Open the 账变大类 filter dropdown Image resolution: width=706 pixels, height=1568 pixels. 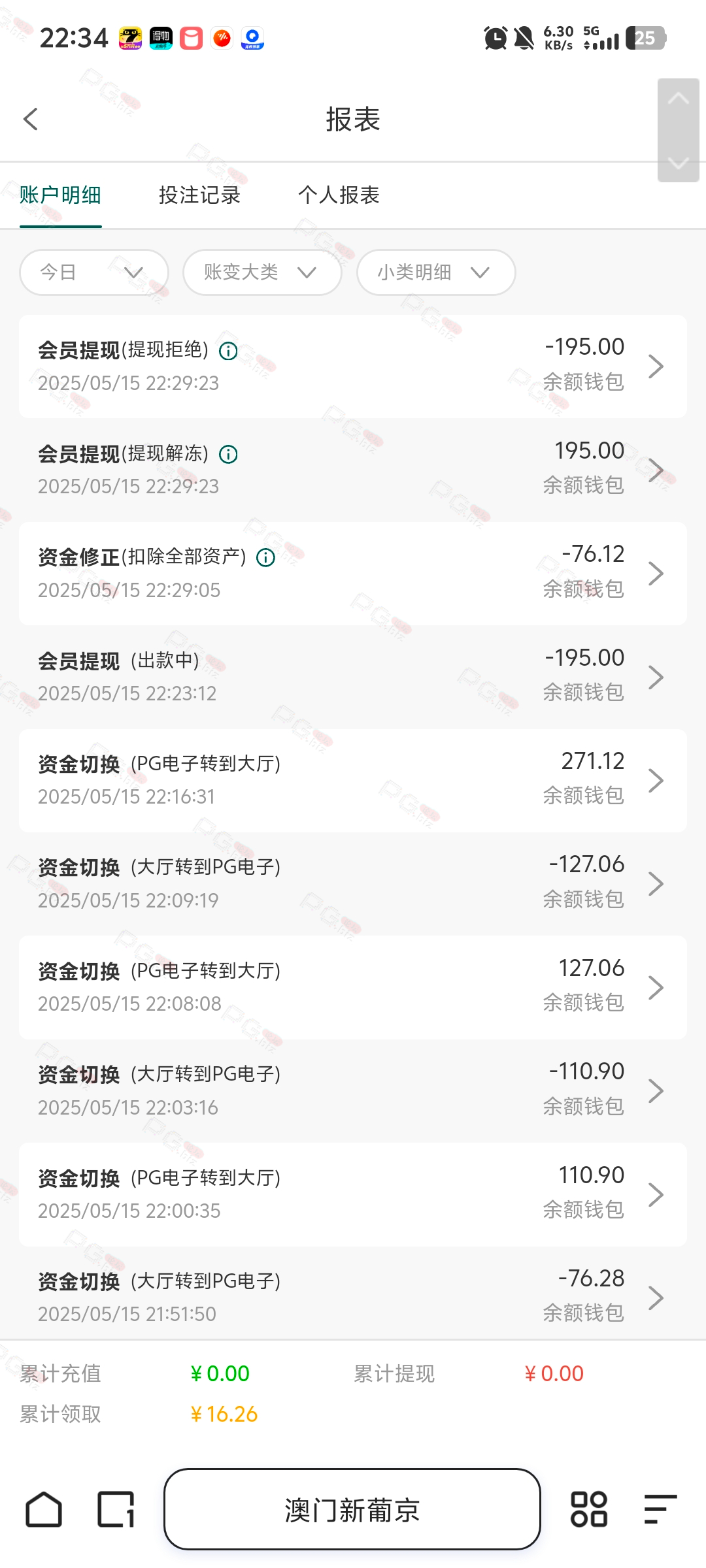(x=262, y=272)
